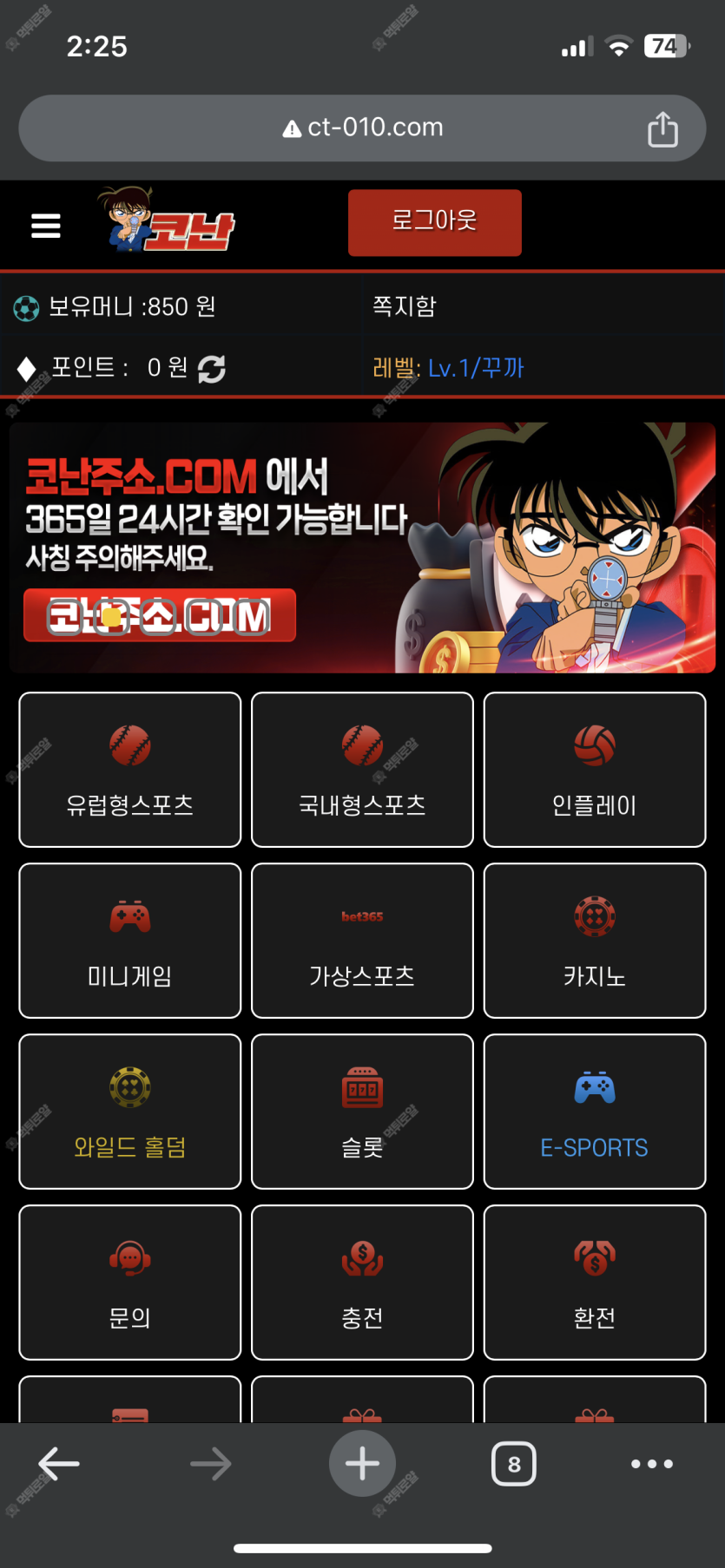Refresh the 포인트 balance

click(x=212, y=369)
